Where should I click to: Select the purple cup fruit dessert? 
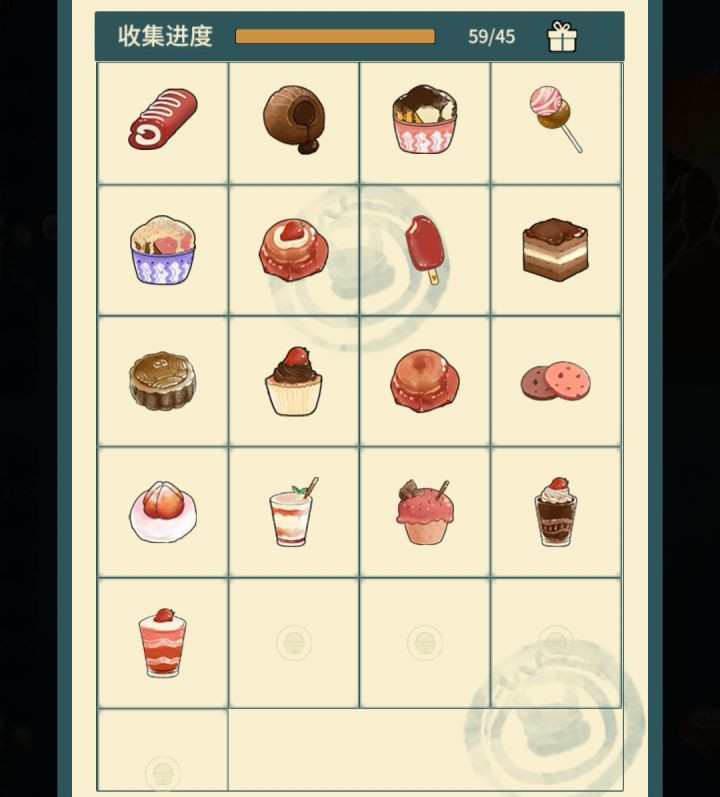click(x=163, y=247)
